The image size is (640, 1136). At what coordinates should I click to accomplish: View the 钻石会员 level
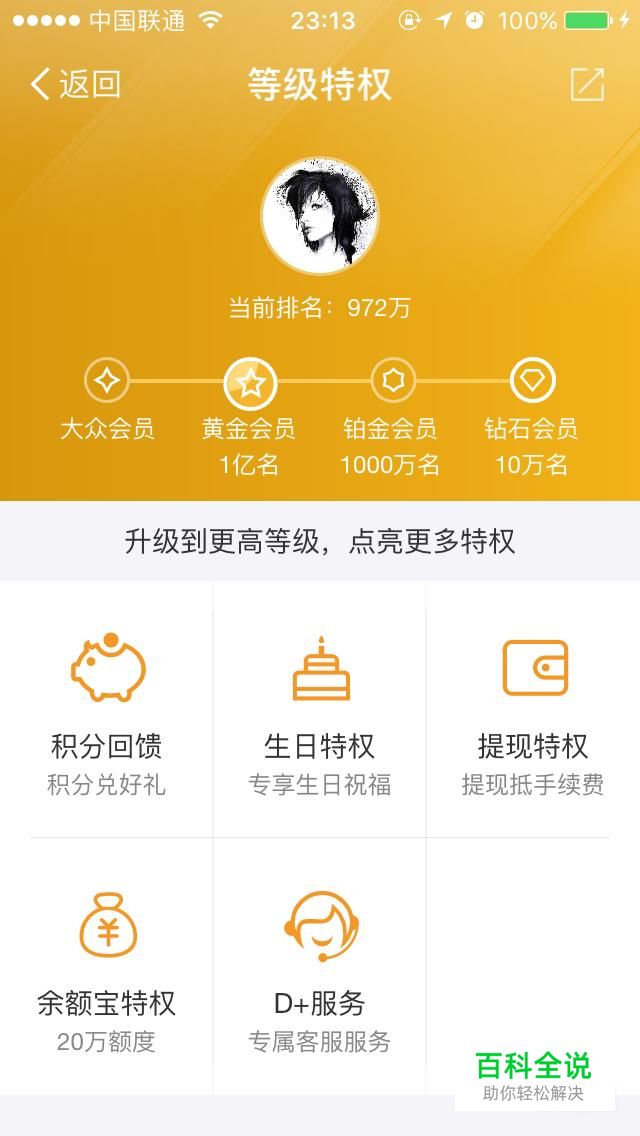point(532,381)
